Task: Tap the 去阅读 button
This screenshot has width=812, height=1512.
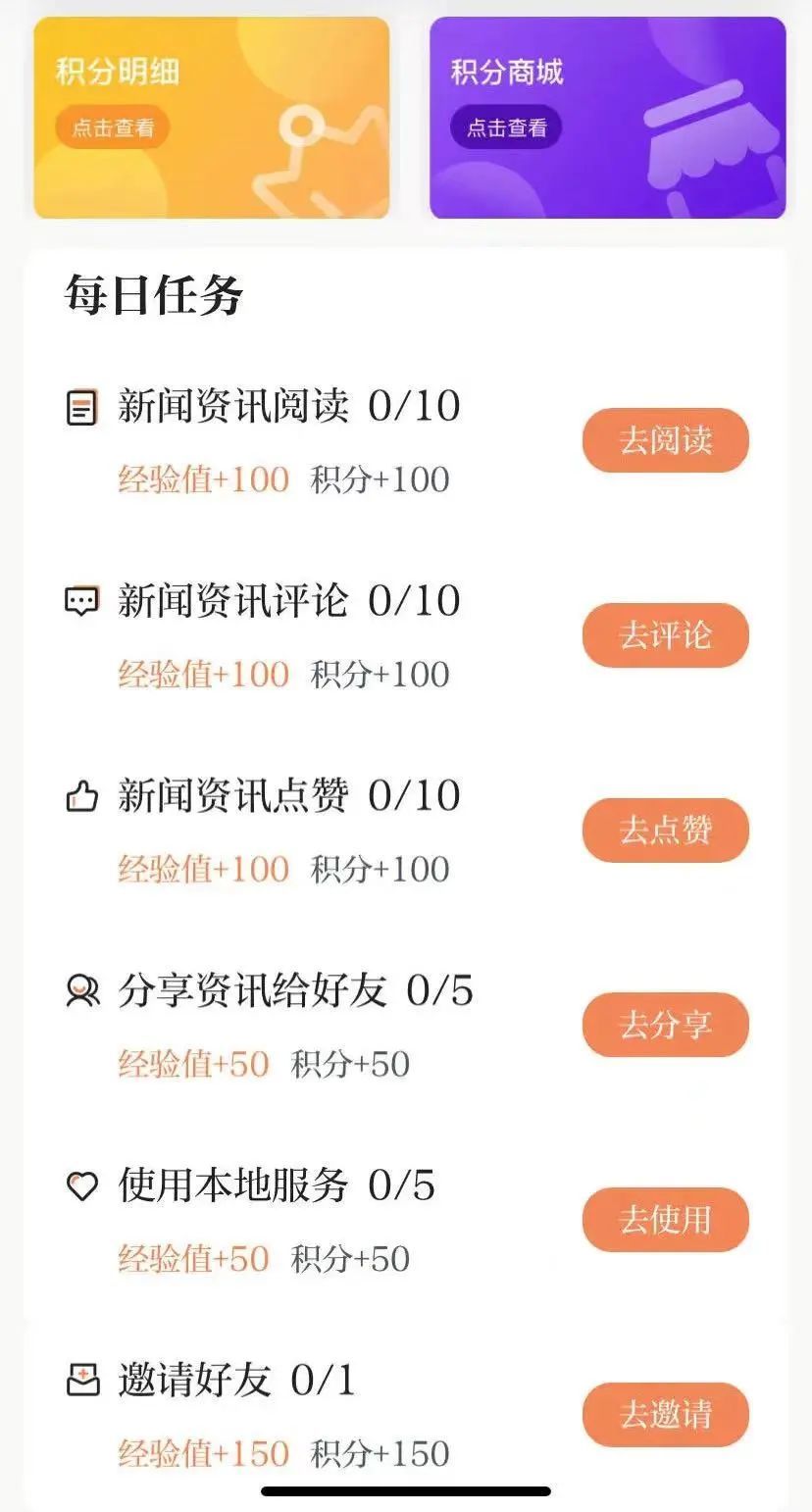Action: 665,440
